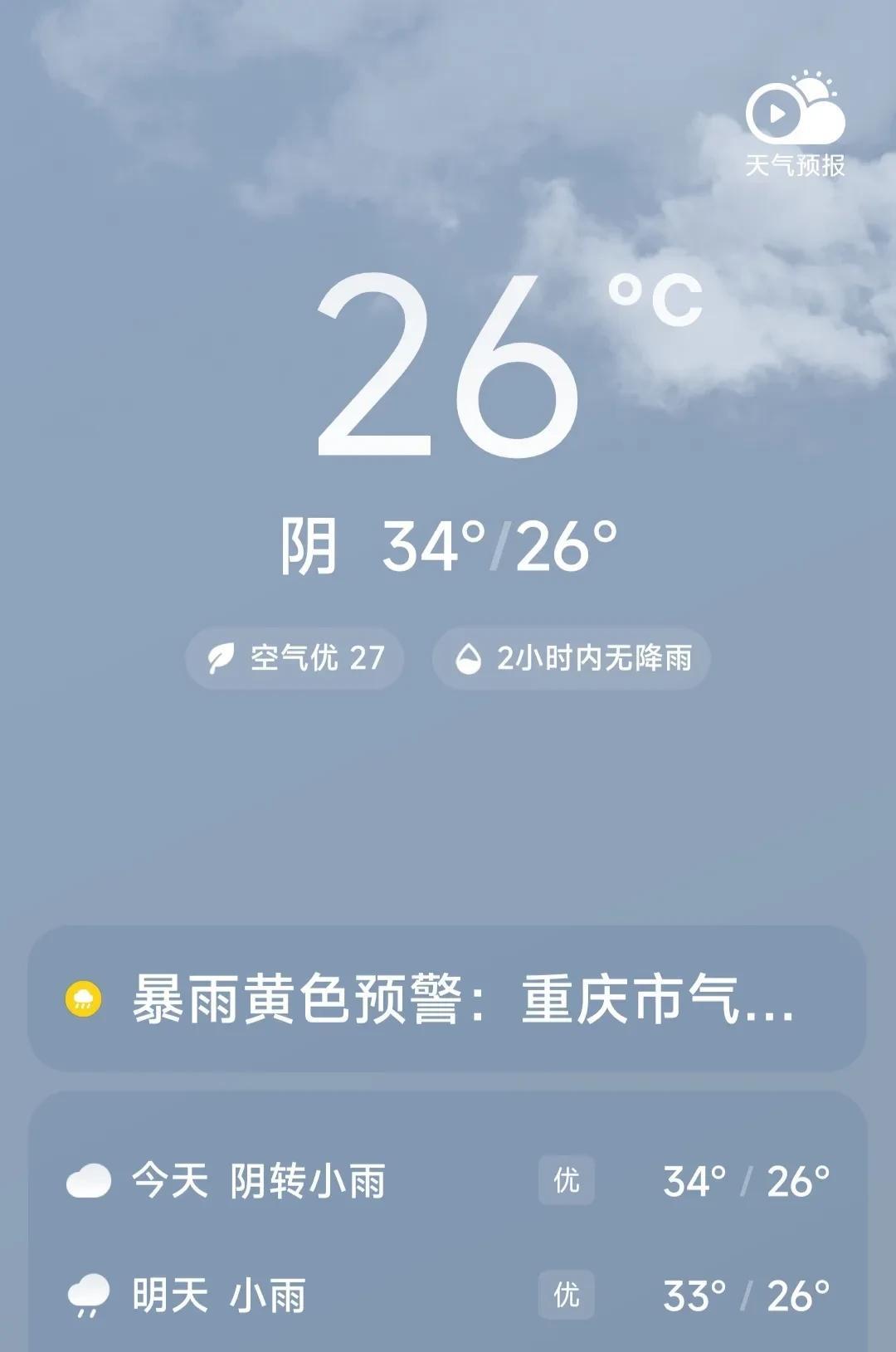View today's forecast 今天 阴转小雨
The height and width of the screenshot is (1352, 896).
(x=447, y=1181)
